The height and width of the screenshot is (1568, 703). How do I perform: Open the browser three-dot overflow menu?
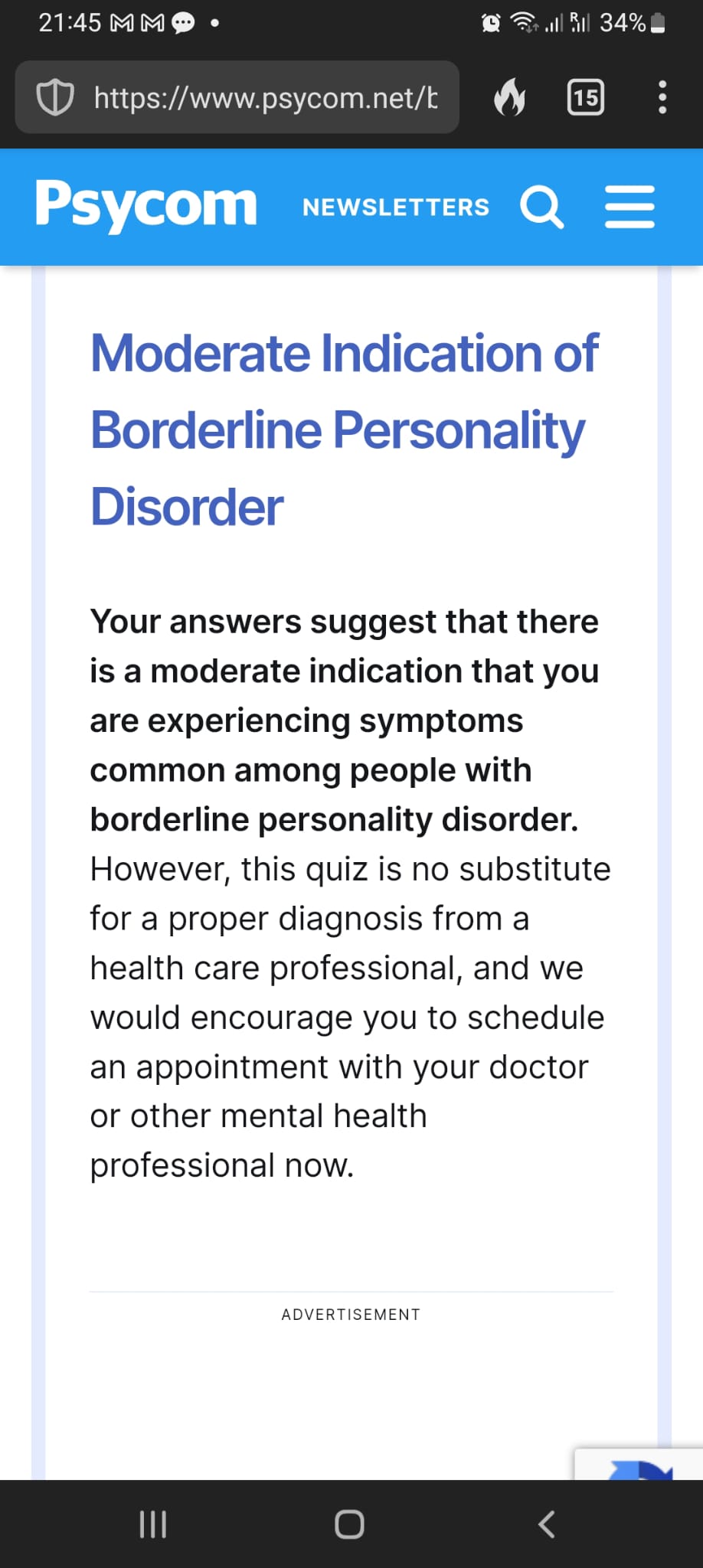click(662, 98)
